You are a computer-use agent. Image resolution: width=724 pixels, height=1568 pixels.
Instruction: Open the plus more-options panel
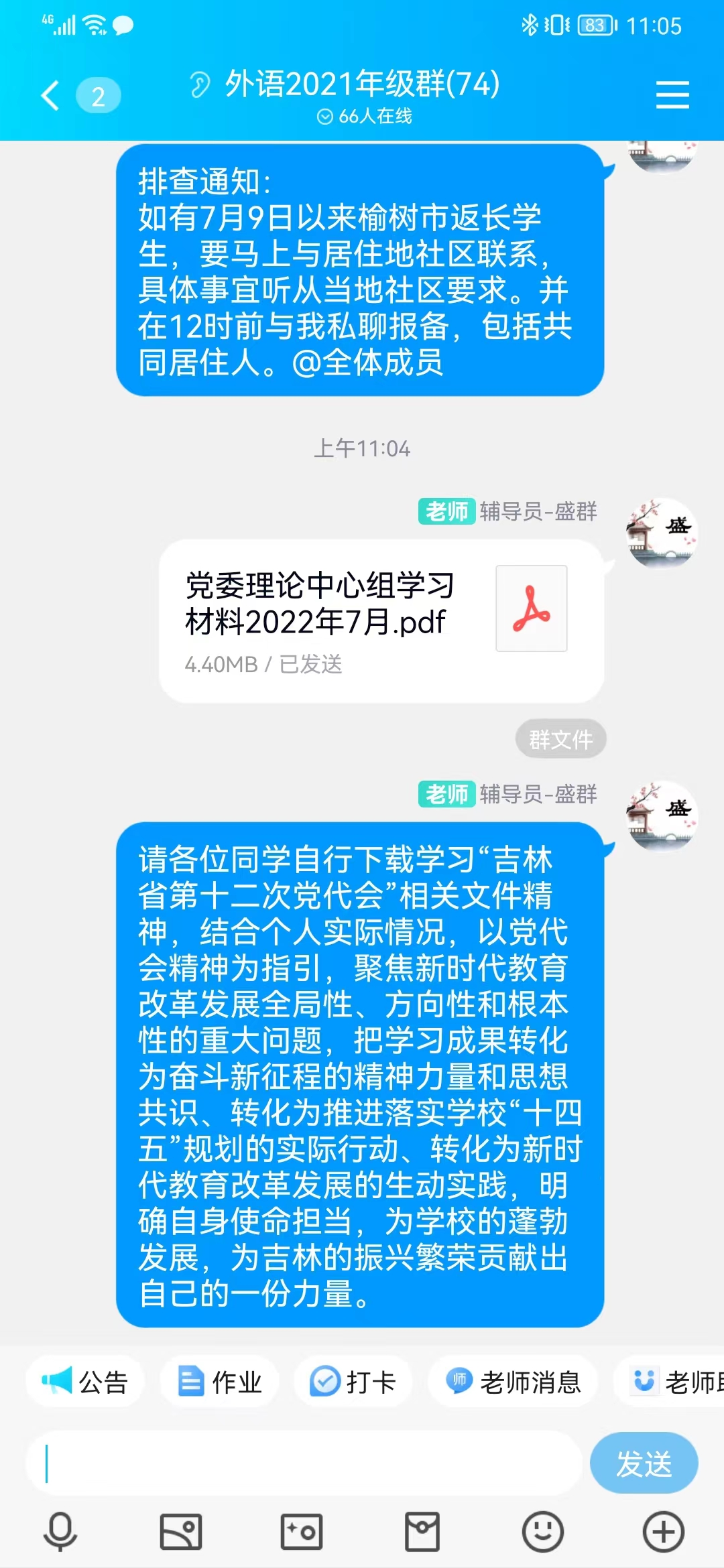[x=664, y=1532]
